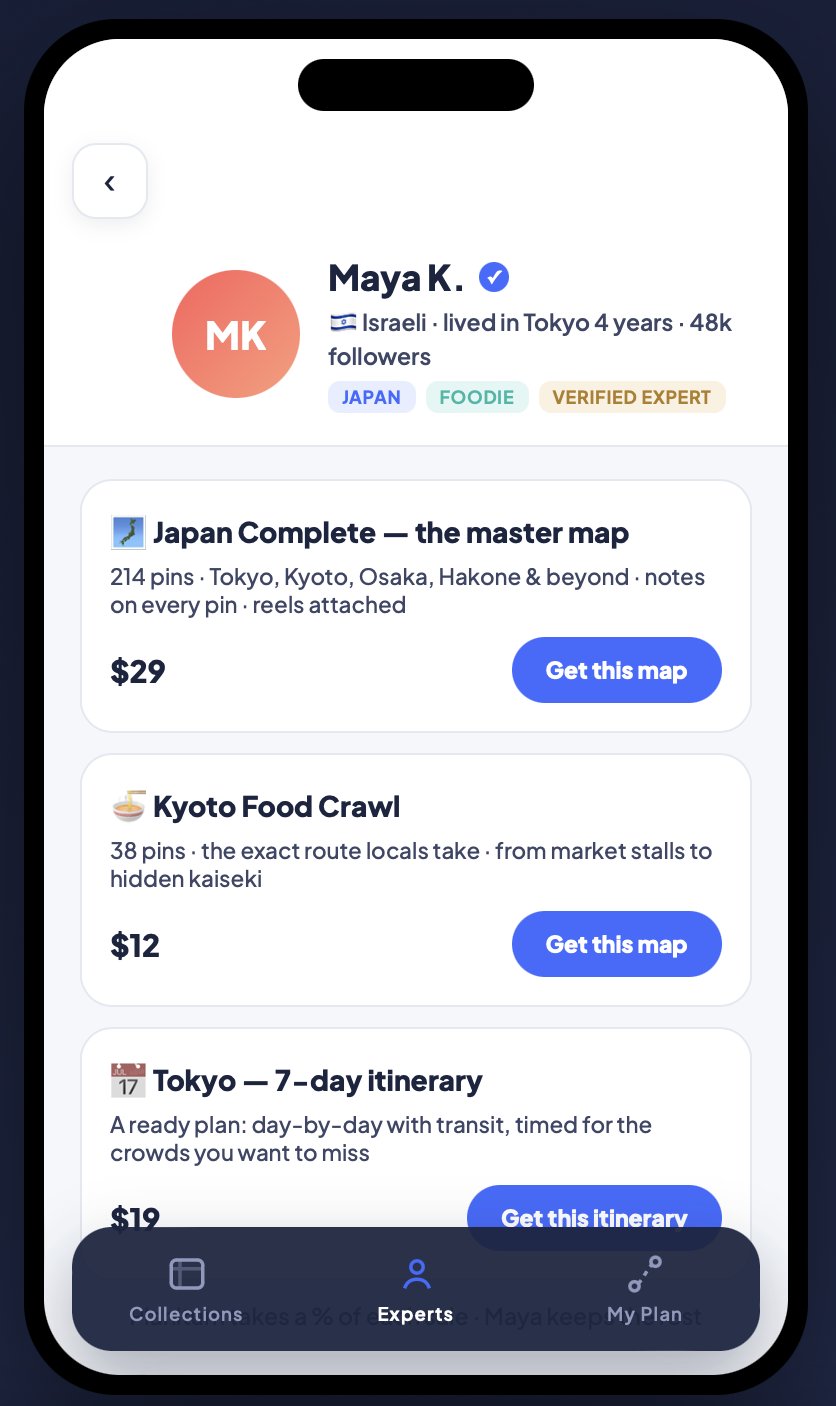Open the My Plan tab
The height and width of the screenshot is (1406, 836).
645,1290
